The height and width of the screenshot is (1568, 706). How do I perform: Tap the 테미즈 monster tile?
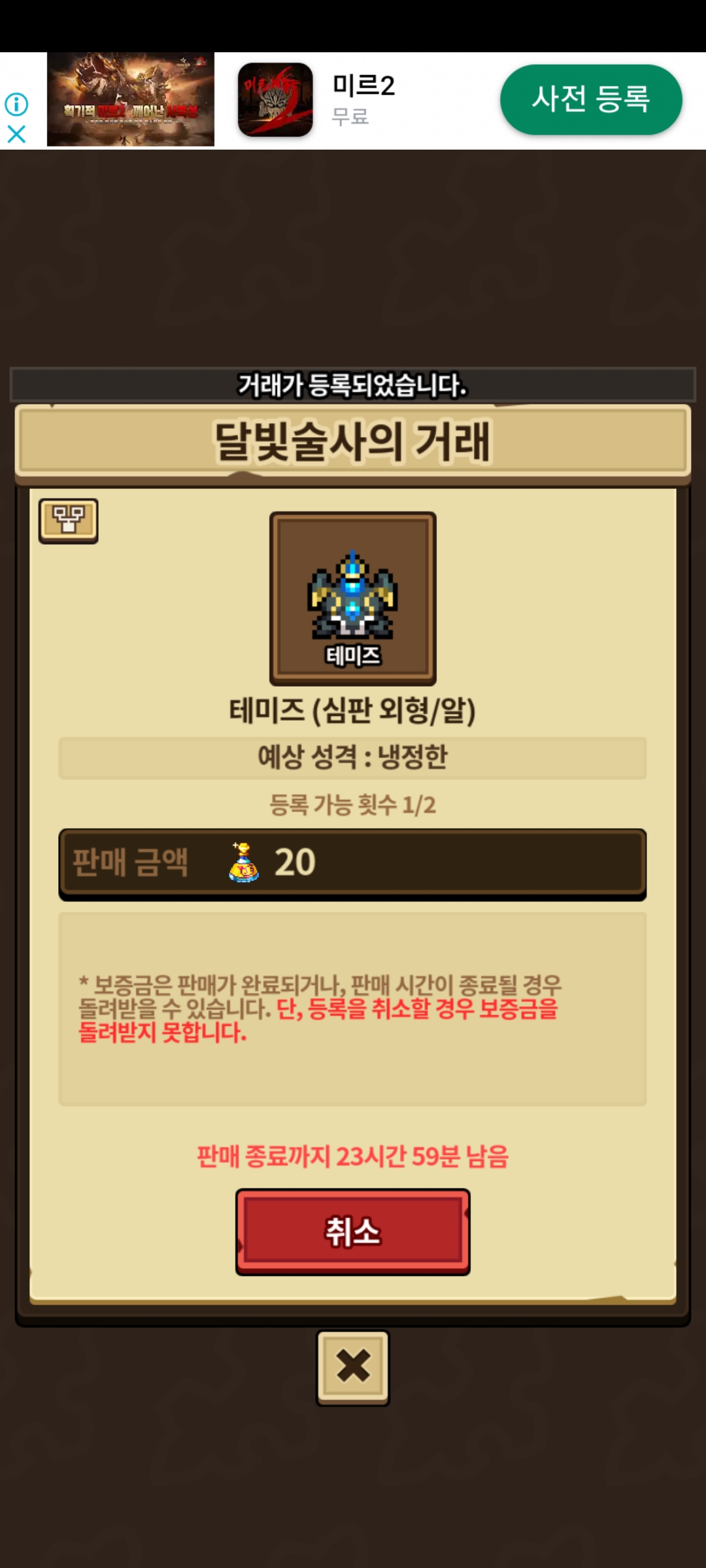pos(352,598)
